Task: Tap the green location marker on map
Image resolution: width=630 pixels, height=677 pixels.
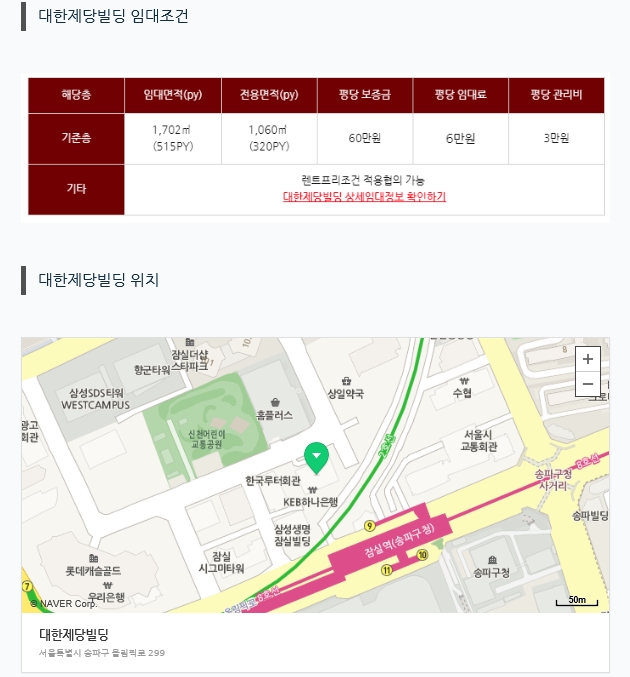Action: click(316, 457)
